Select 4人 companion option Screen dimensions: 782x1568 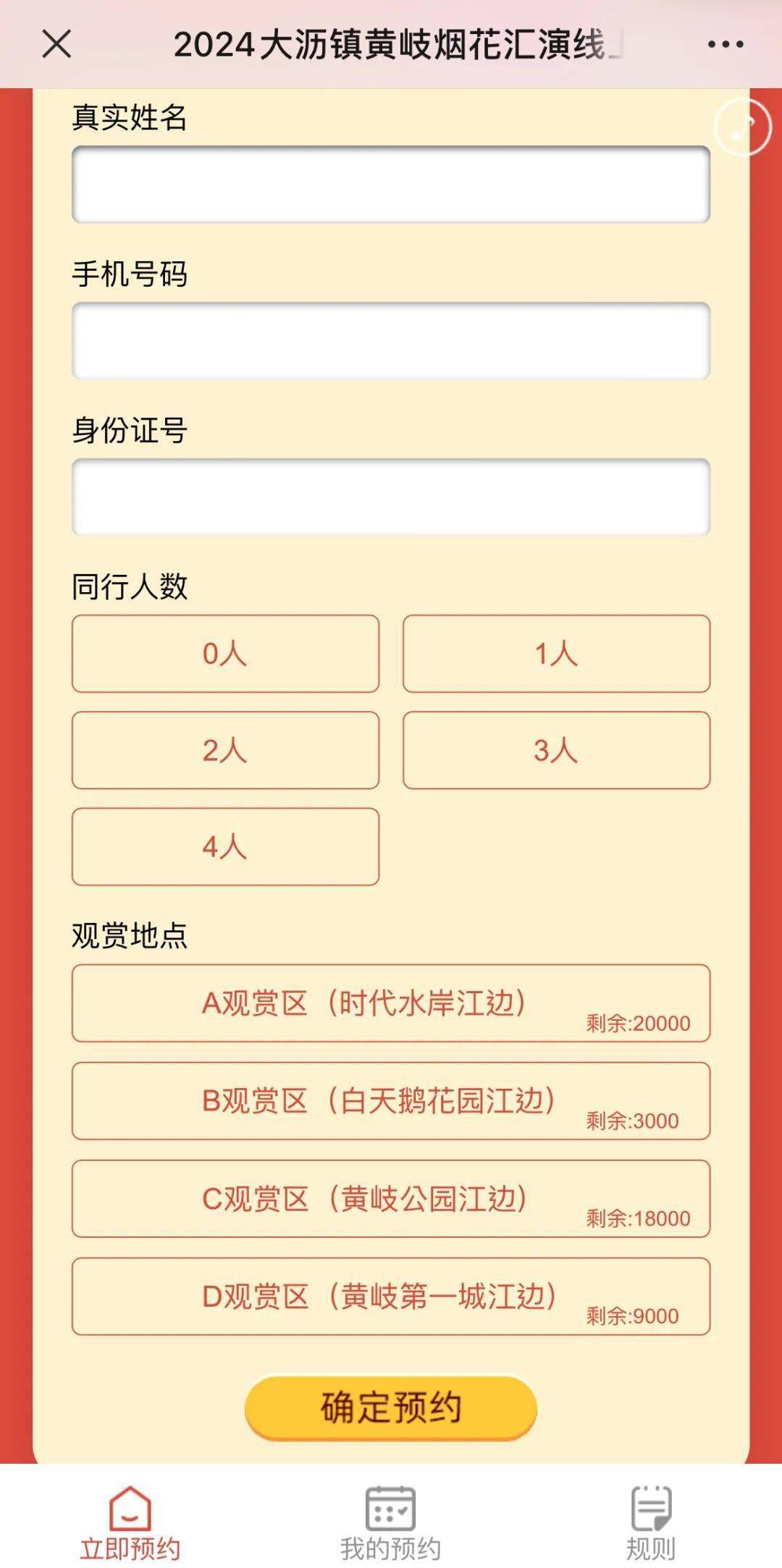tap(224, 846)
